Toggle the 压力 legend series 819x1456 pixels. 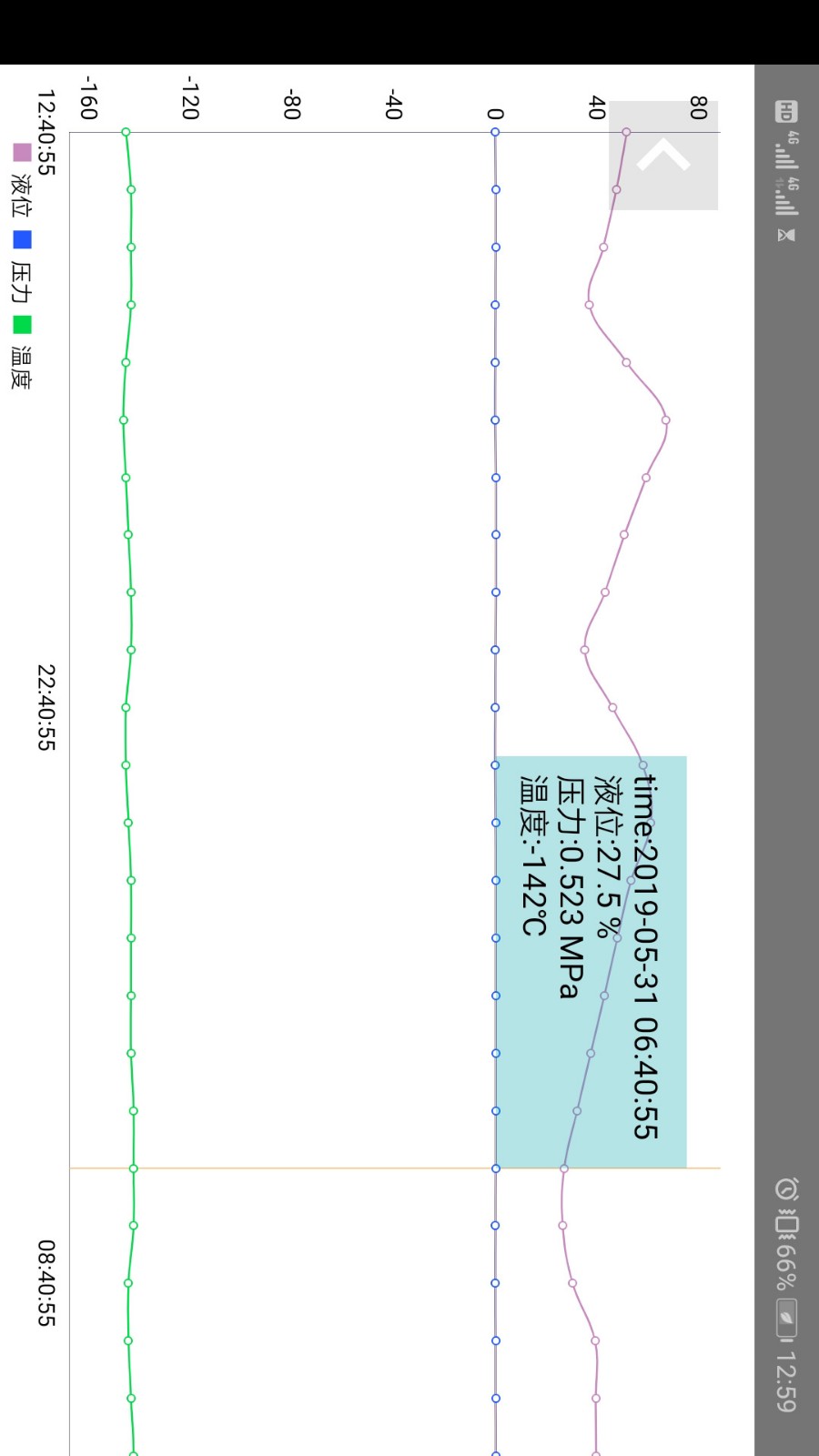click(x=22, y=269)
